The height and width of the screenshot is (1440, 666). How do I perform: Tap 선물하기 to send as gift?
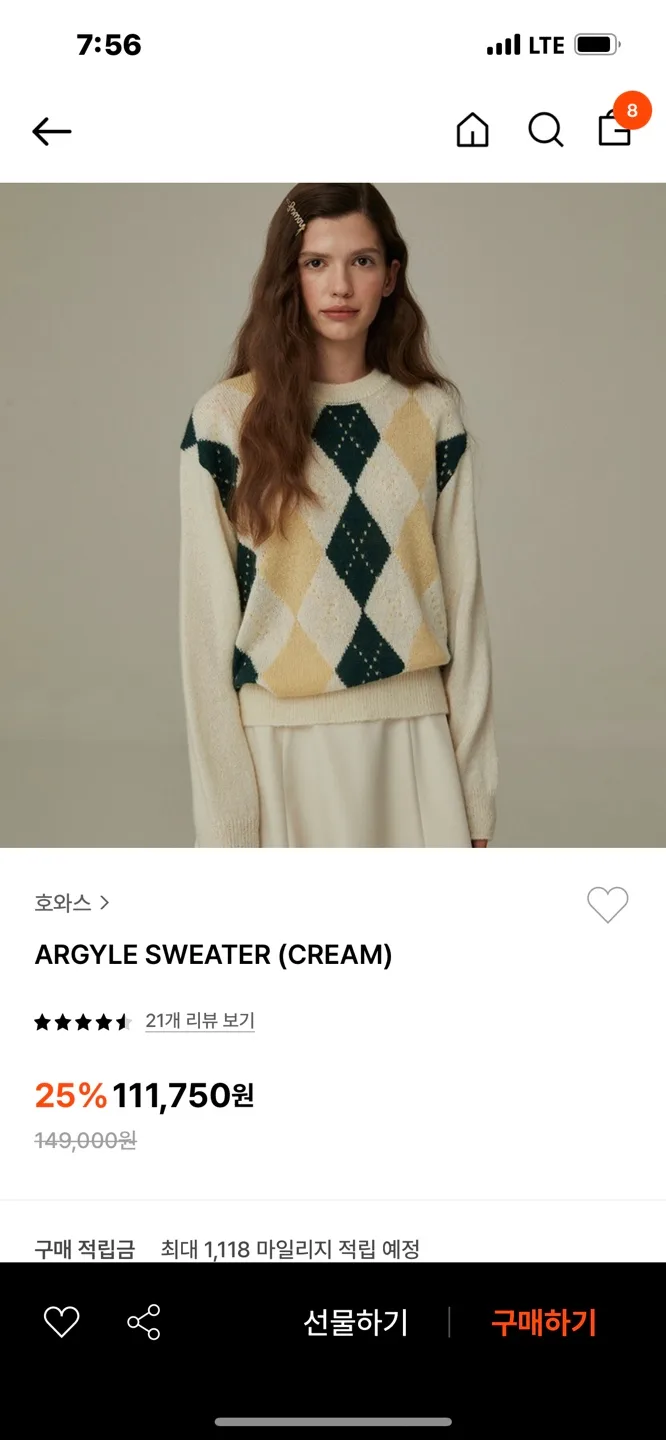click(356, 1322)
